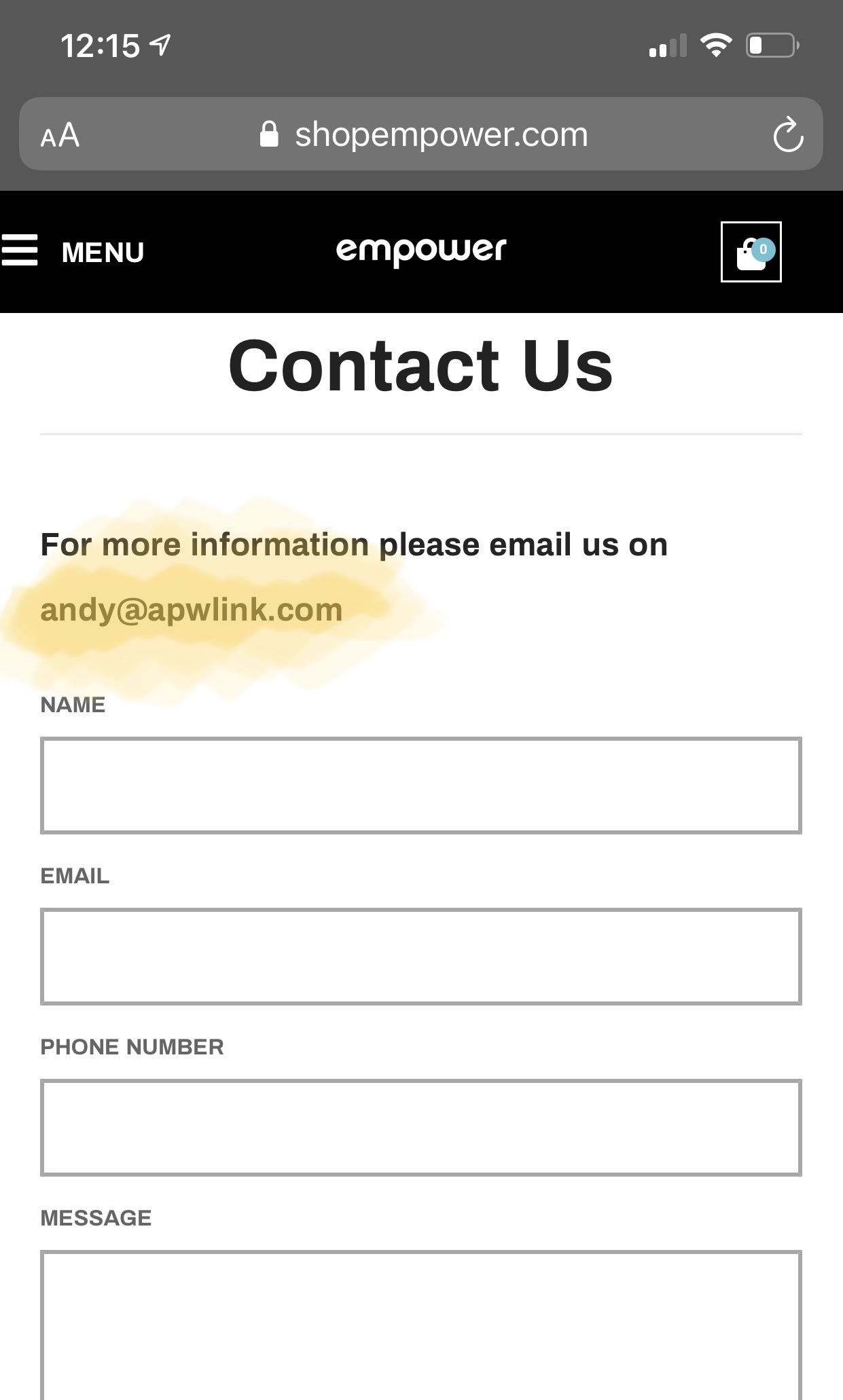Select the PHONE NUMBER field
This screenshot has height=1400, width=843.
421,1128
